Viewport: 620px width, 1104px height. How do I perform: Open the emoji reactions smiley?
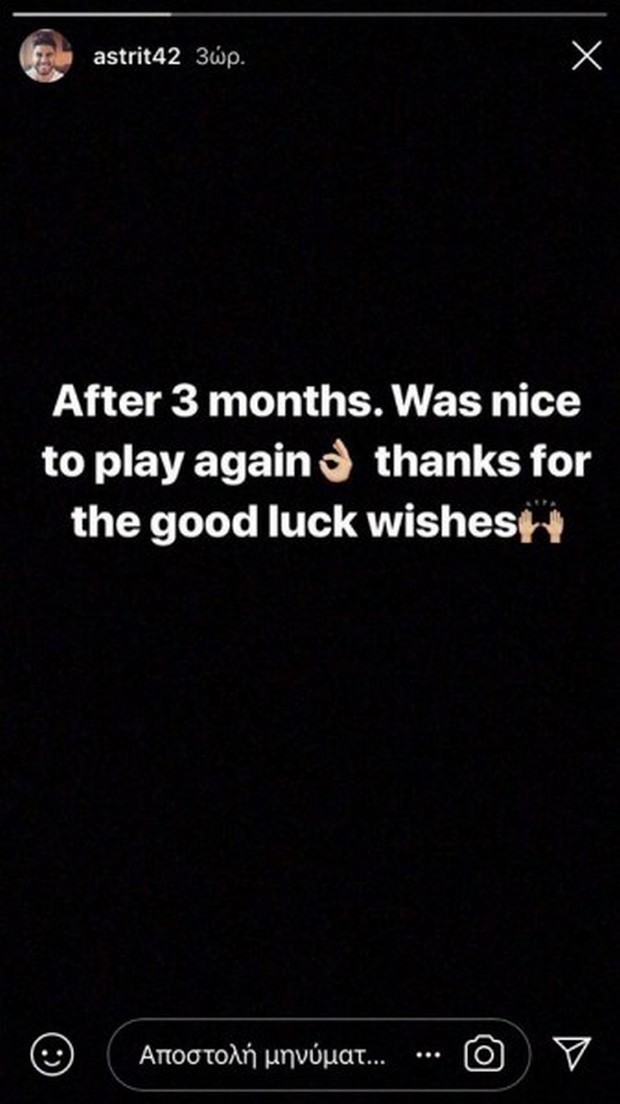(52, 1053)
